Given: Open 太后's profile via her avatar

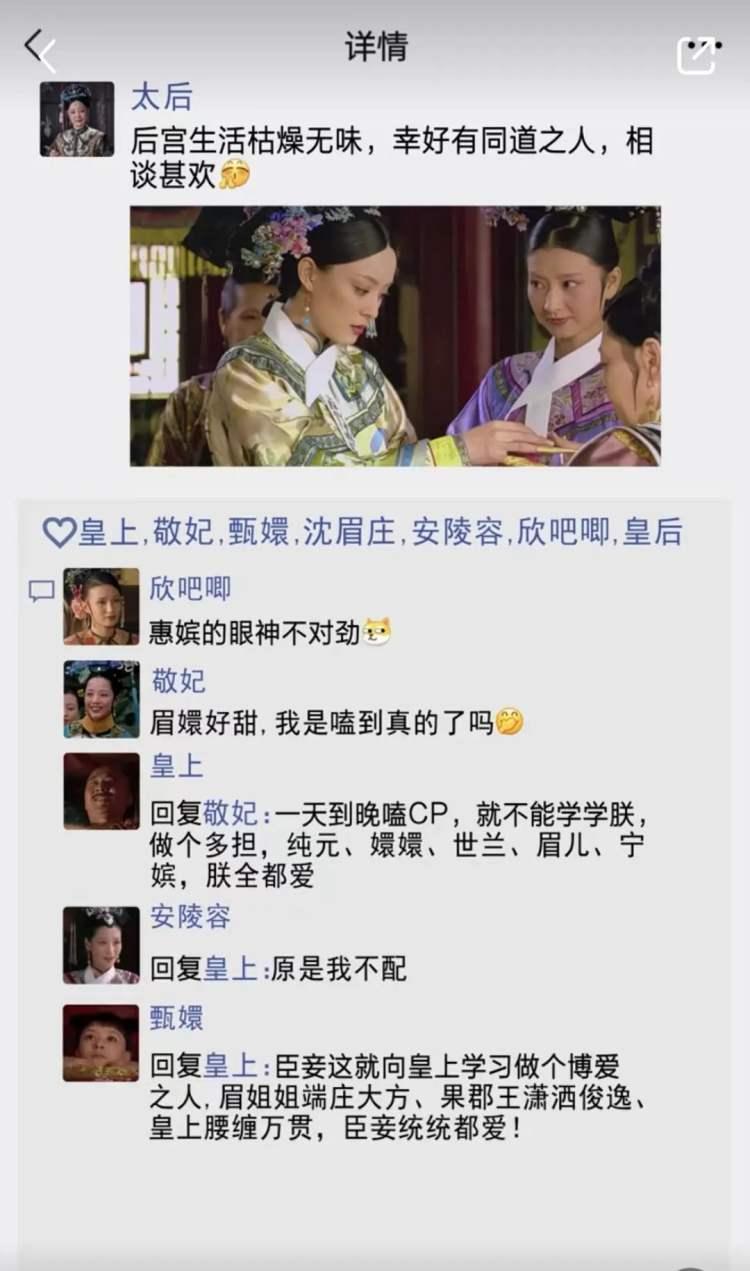Looking at the screenshot, I should coord(77,119).
